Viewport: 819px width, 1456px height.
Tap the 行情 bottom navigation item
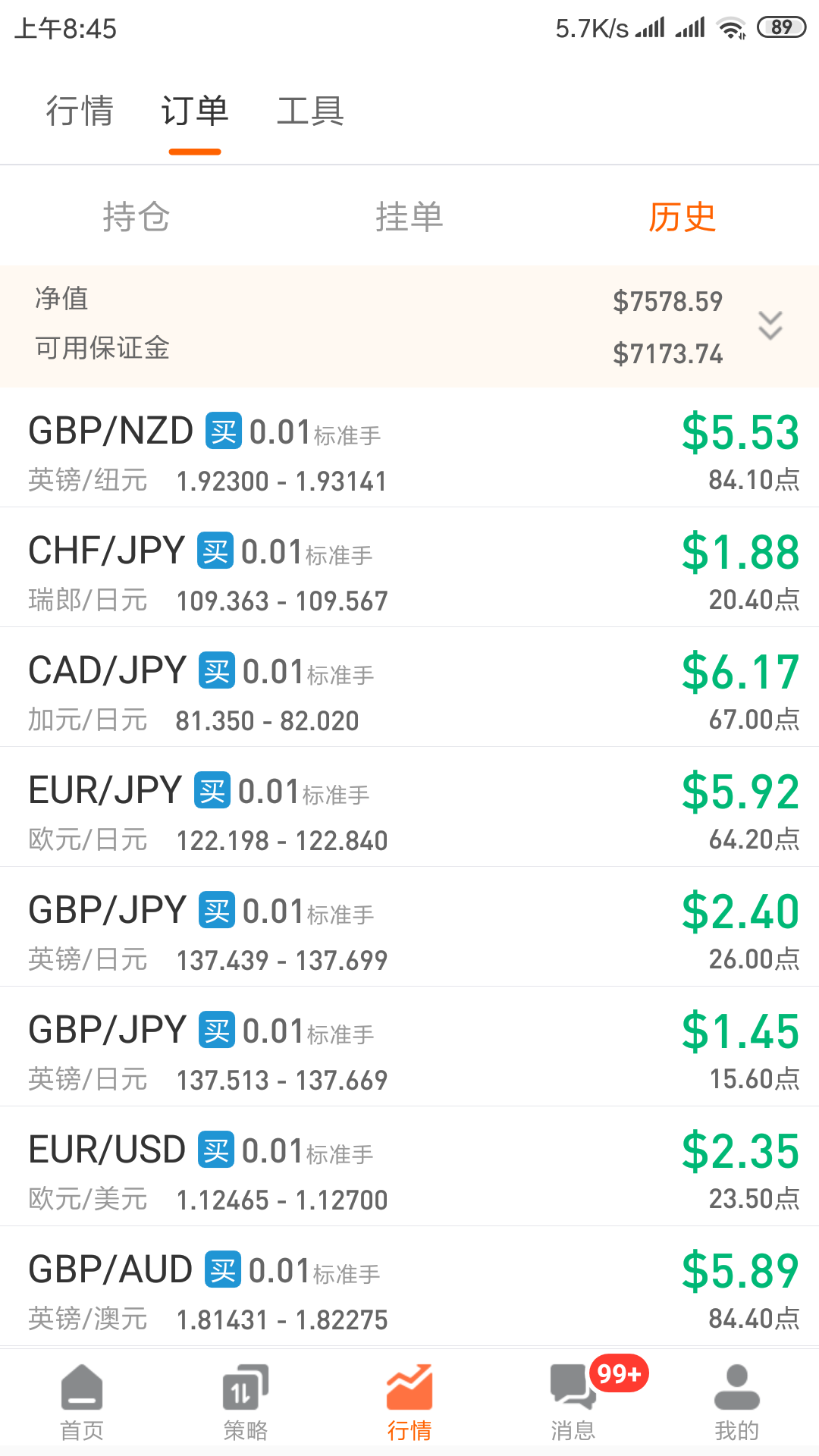click(409, 1402)
